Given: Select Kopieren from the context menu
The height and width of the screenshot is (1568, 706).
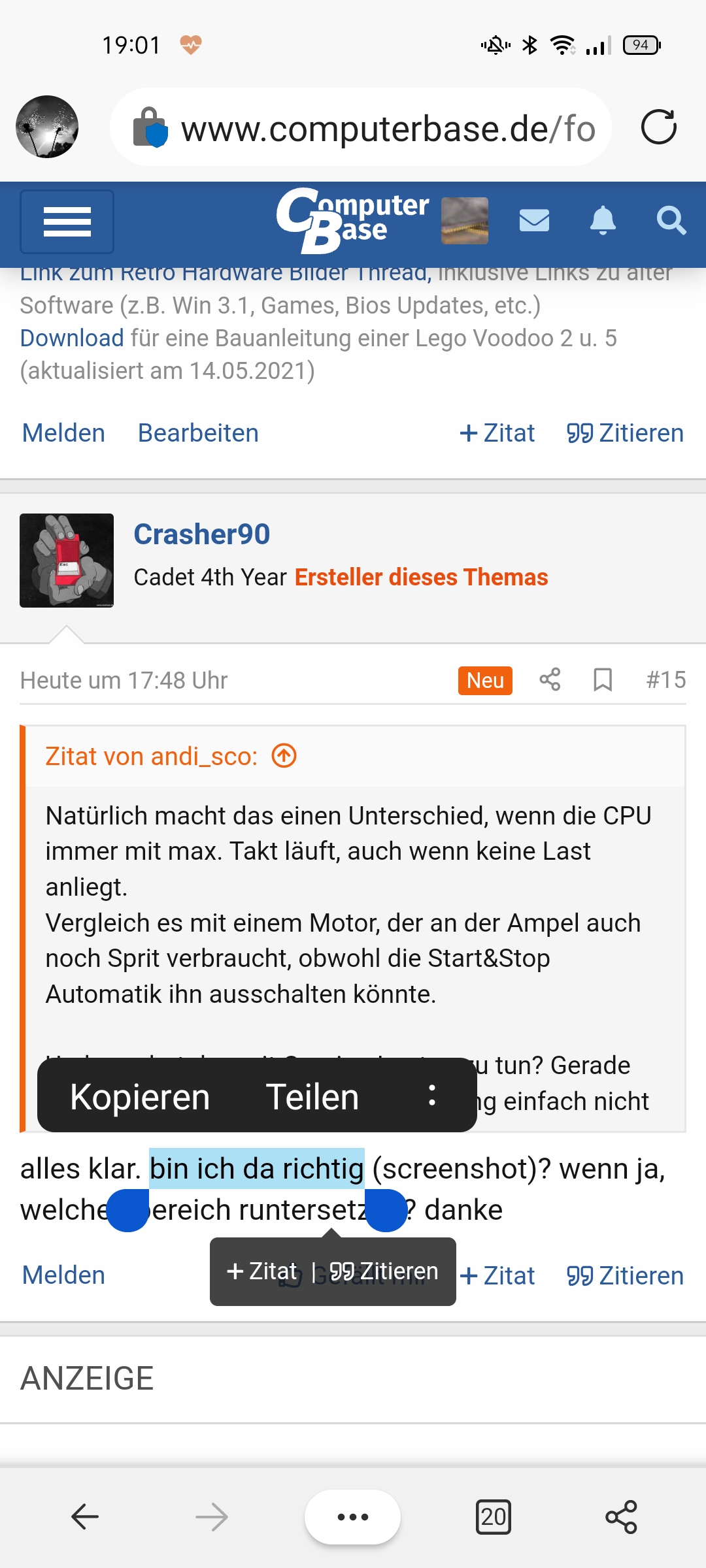Looking at the screenshot, I should pos(139,1096).
